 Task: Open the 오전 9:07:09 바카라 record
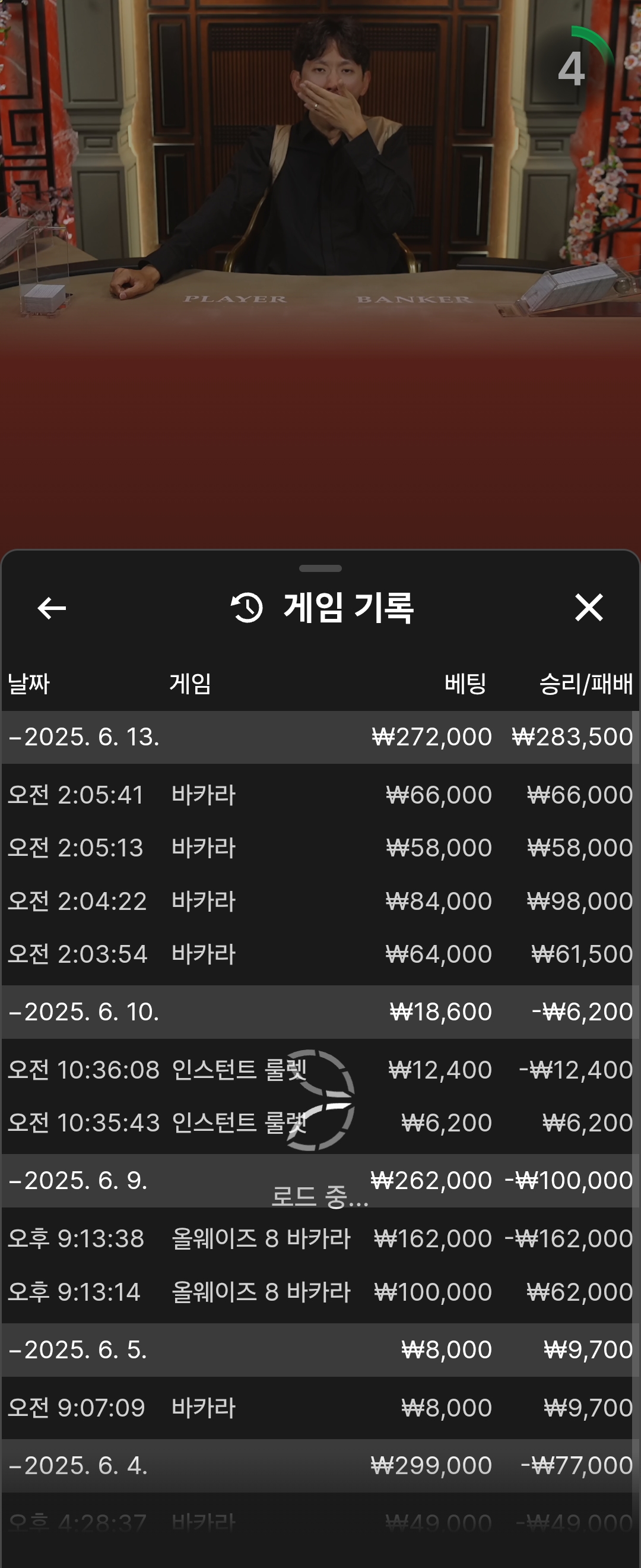coord(316,1407)
